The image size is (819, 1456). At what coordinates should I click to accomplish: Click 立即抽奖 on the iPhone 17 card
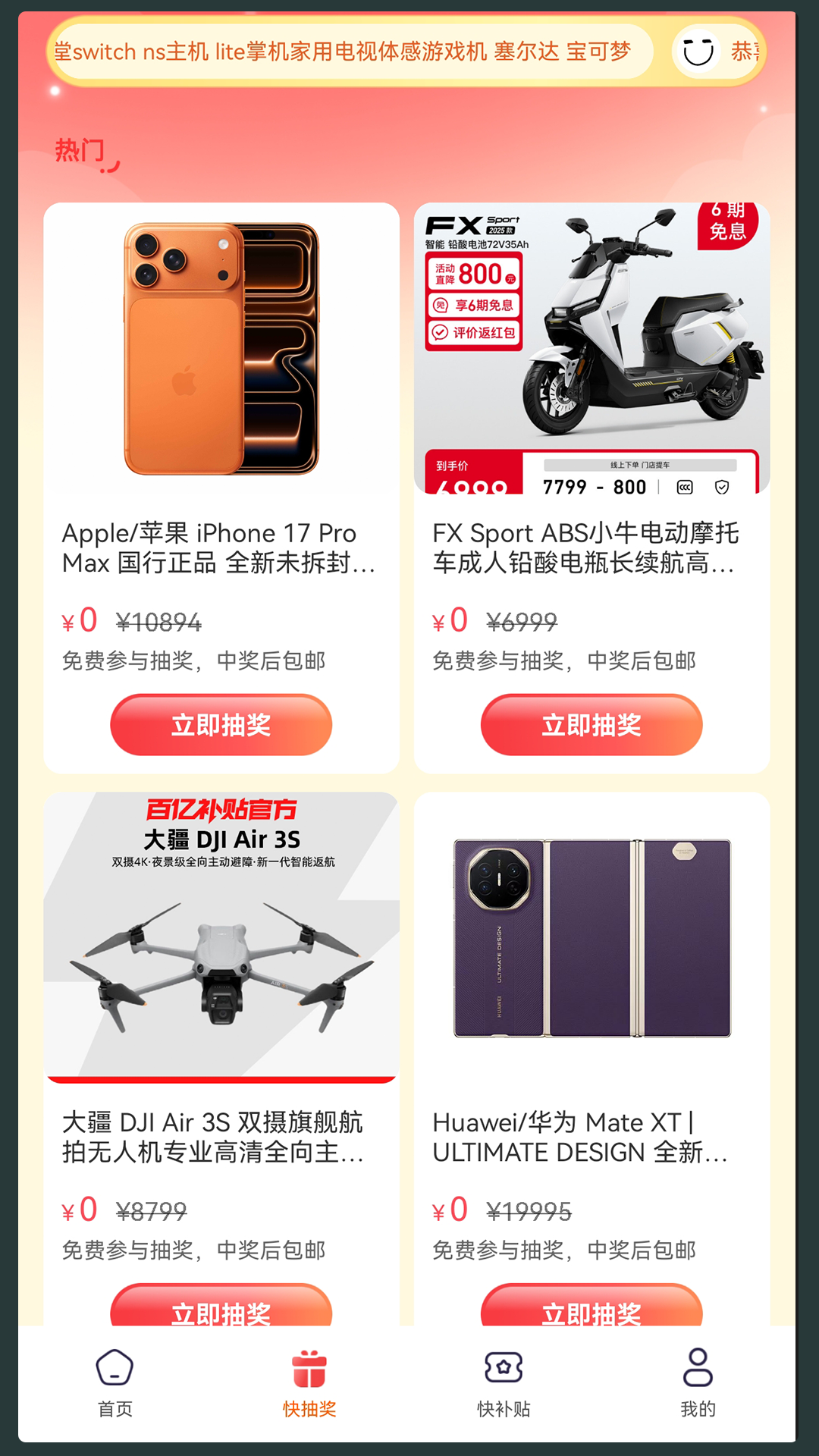220,724
